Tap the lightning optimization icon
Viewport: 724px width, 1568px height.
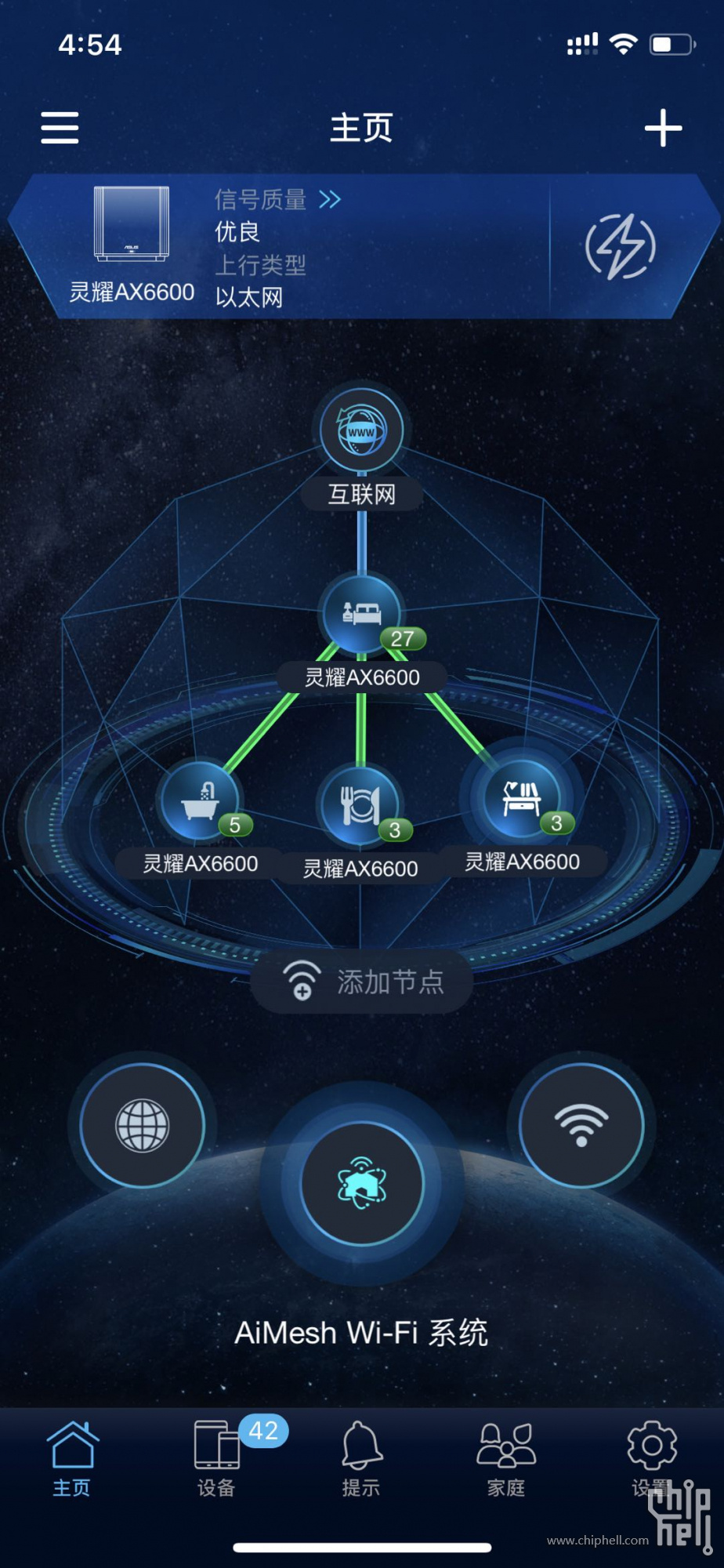[620, 246]
